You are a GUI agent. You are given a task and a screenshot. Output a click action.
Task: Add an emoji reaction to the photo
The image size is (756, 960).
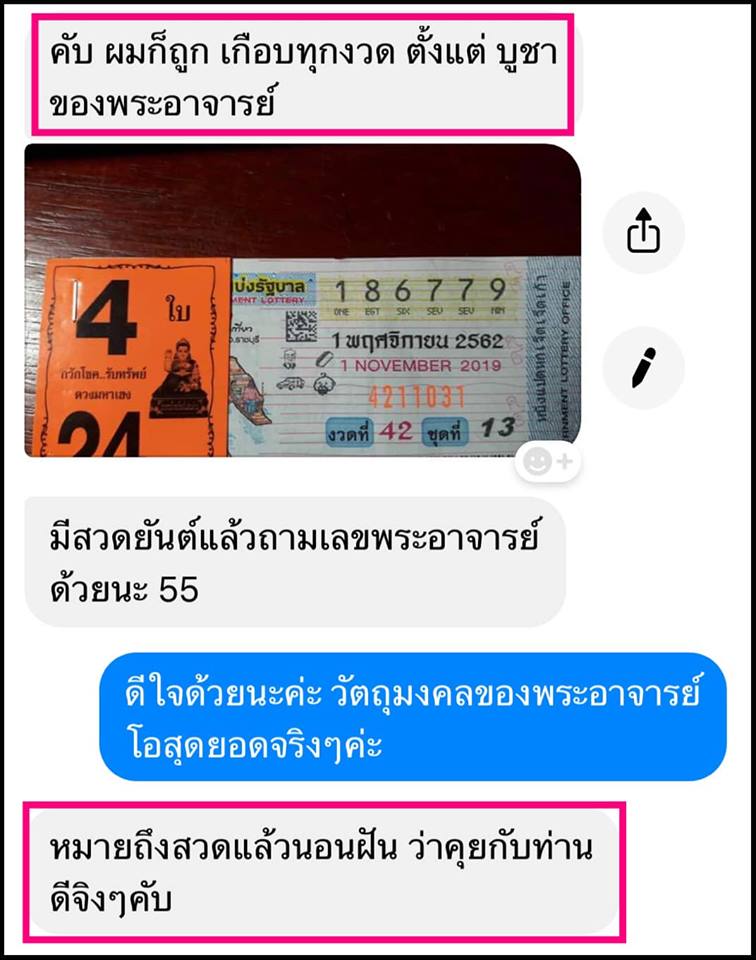549,461
